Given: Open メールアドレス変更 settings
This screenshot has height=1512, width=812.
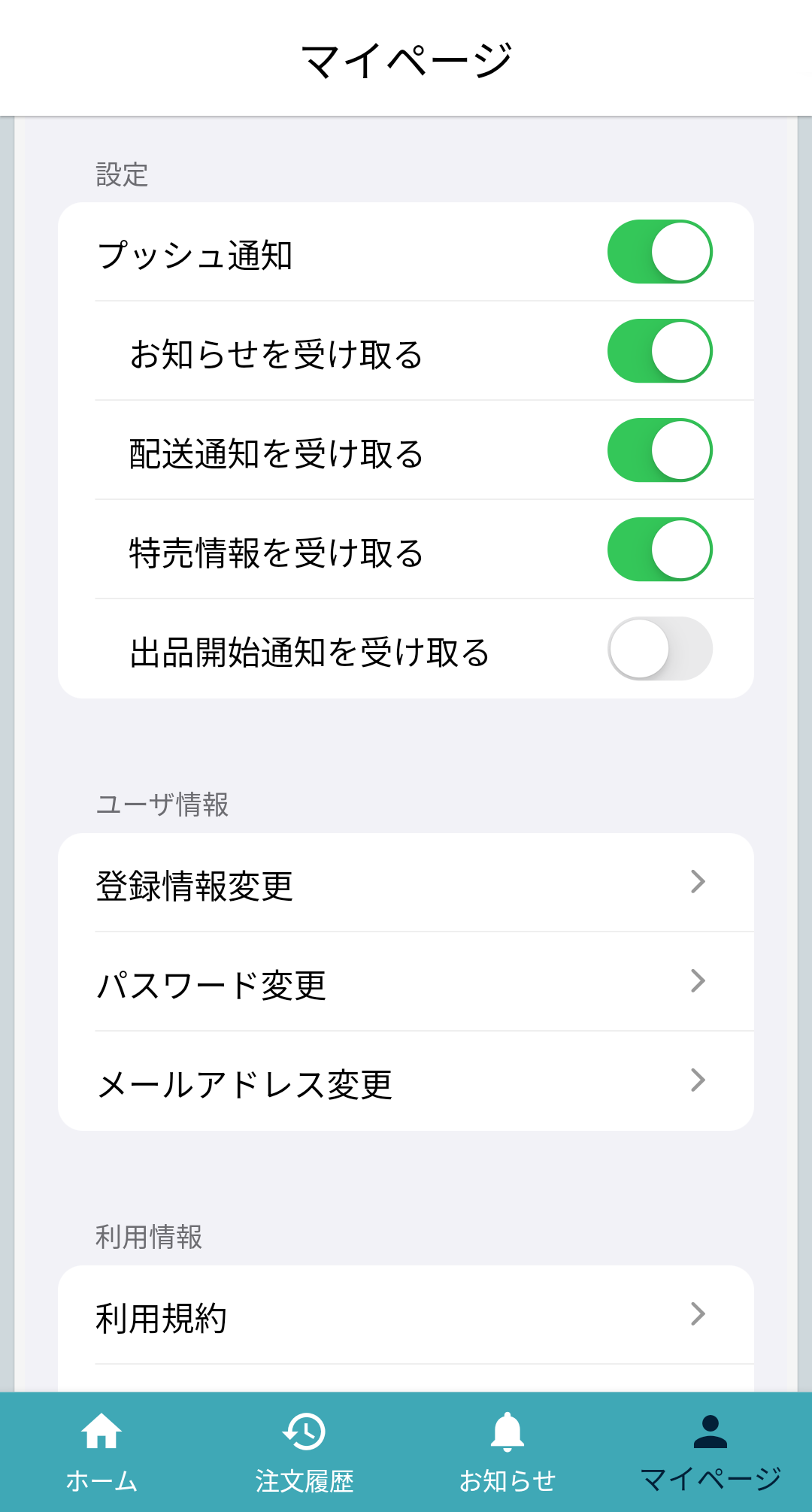Looking at the screenshot, I should click(x=406, y=1081).
